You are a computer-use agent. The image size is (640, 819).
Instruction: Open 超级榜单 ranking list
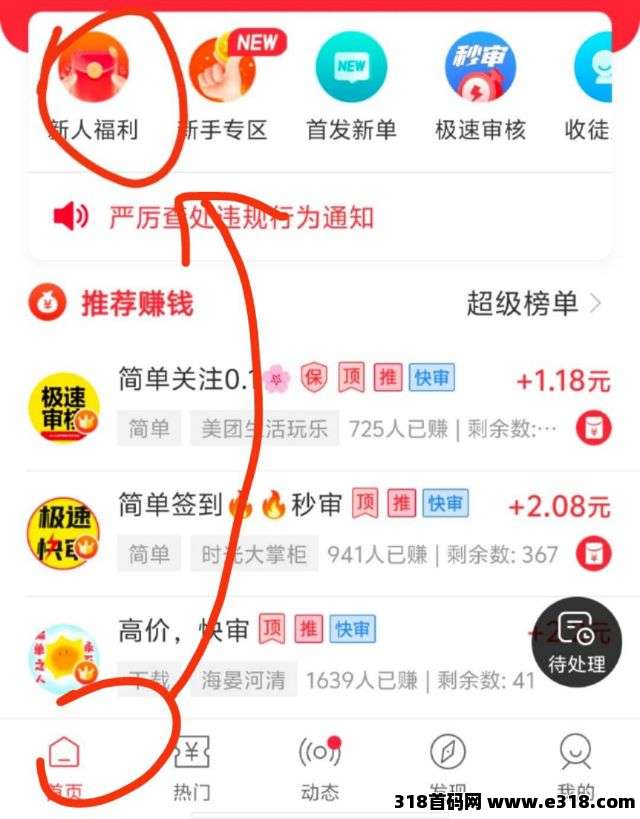coord(532,303)
